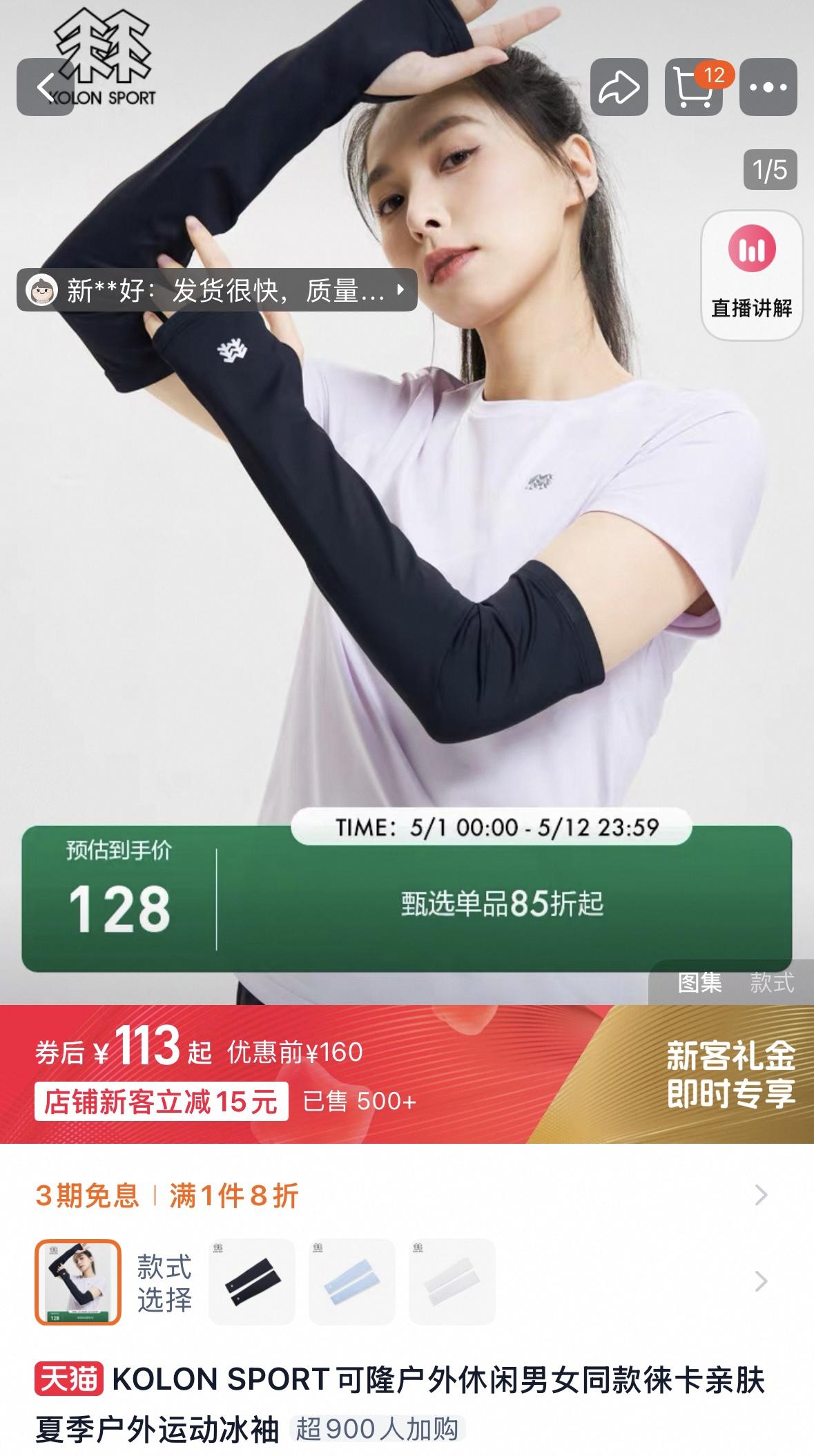Share this product
This screenshot has width=814, height=1456.
coord(619,88)
